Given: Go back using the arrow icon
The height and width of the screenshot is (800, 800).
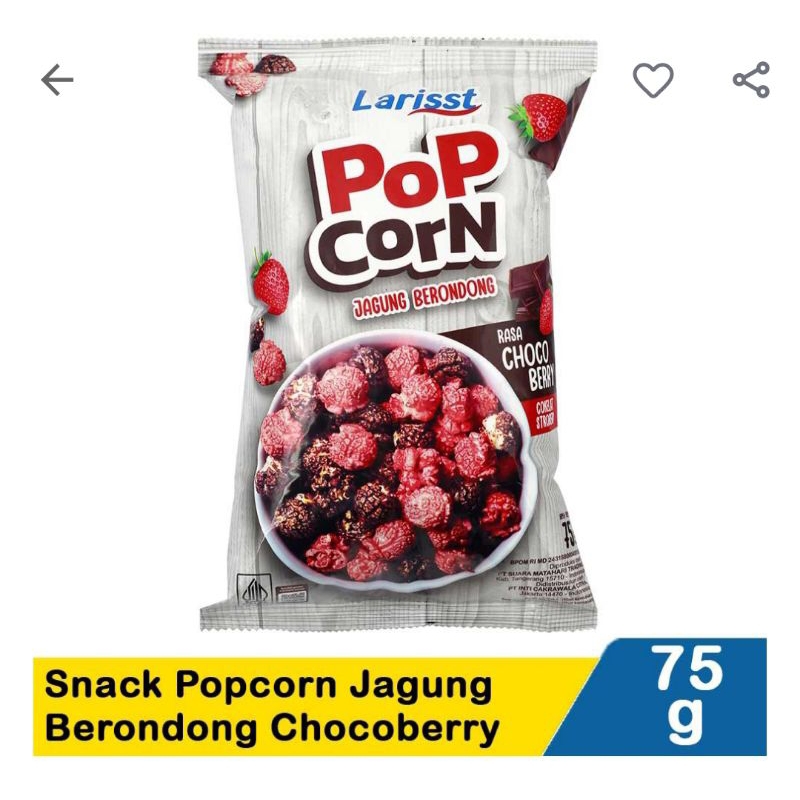Looking at the screenshot, I should click(57, 80).
